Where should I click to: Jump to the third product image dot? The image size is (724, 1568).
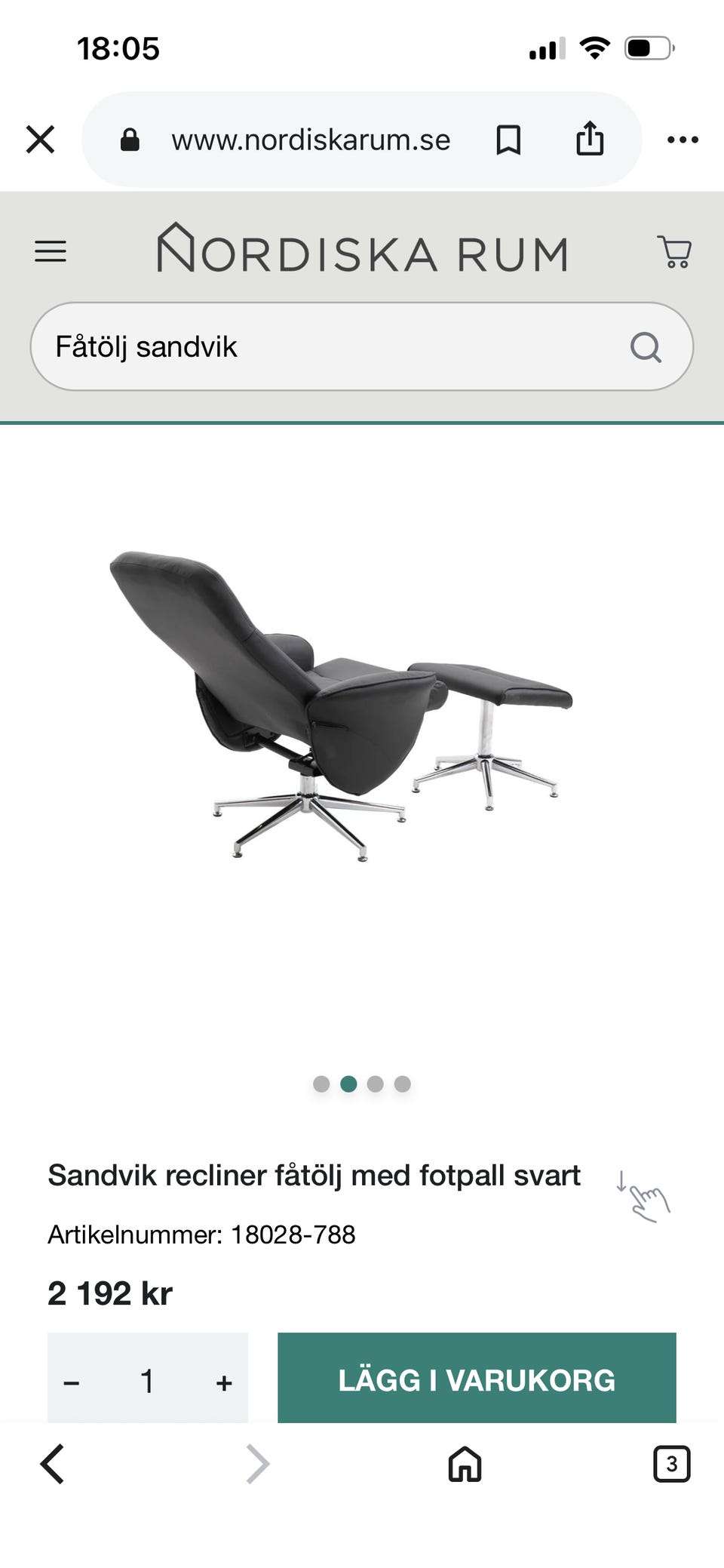pos(375,1084)
